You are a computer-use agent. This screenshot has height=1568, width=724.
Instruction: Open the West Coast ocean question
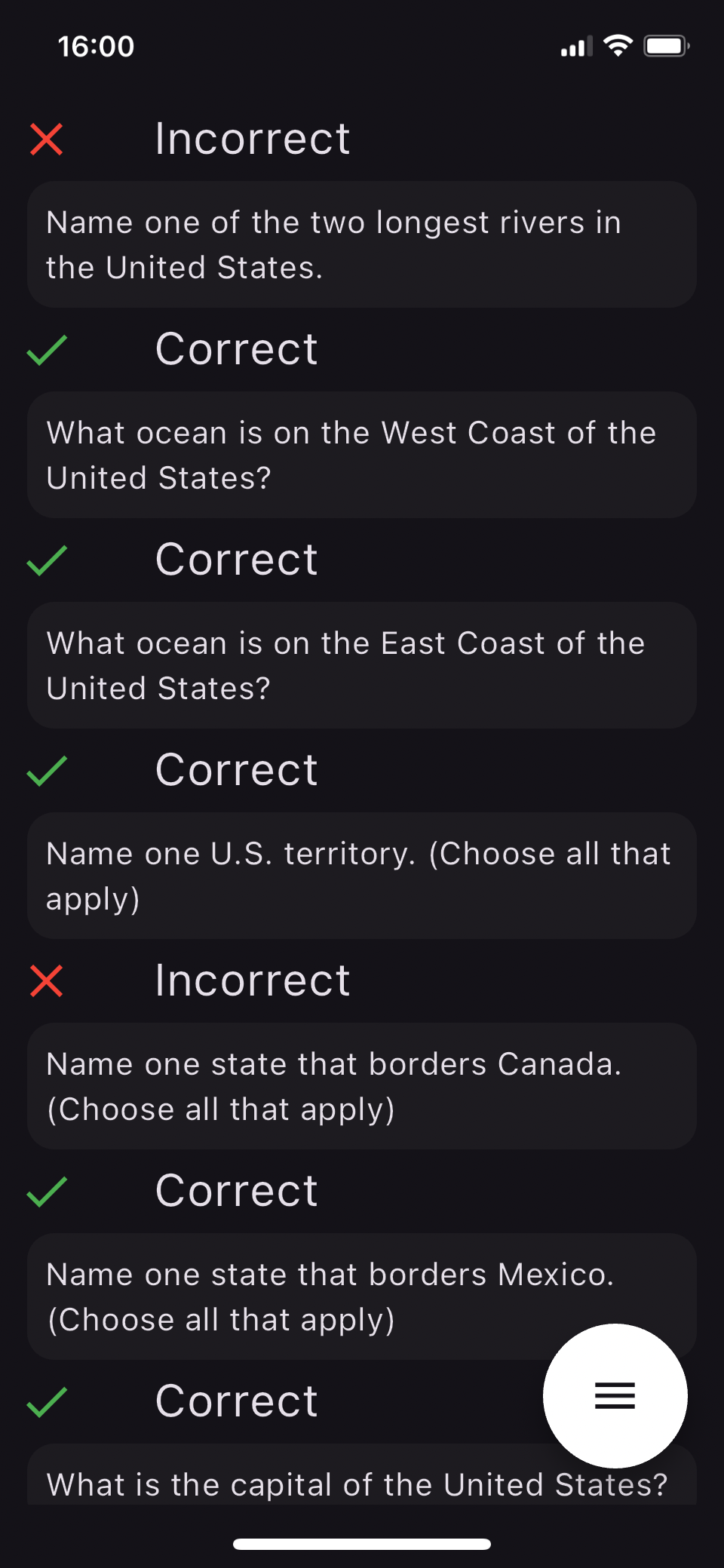[362, 455]
